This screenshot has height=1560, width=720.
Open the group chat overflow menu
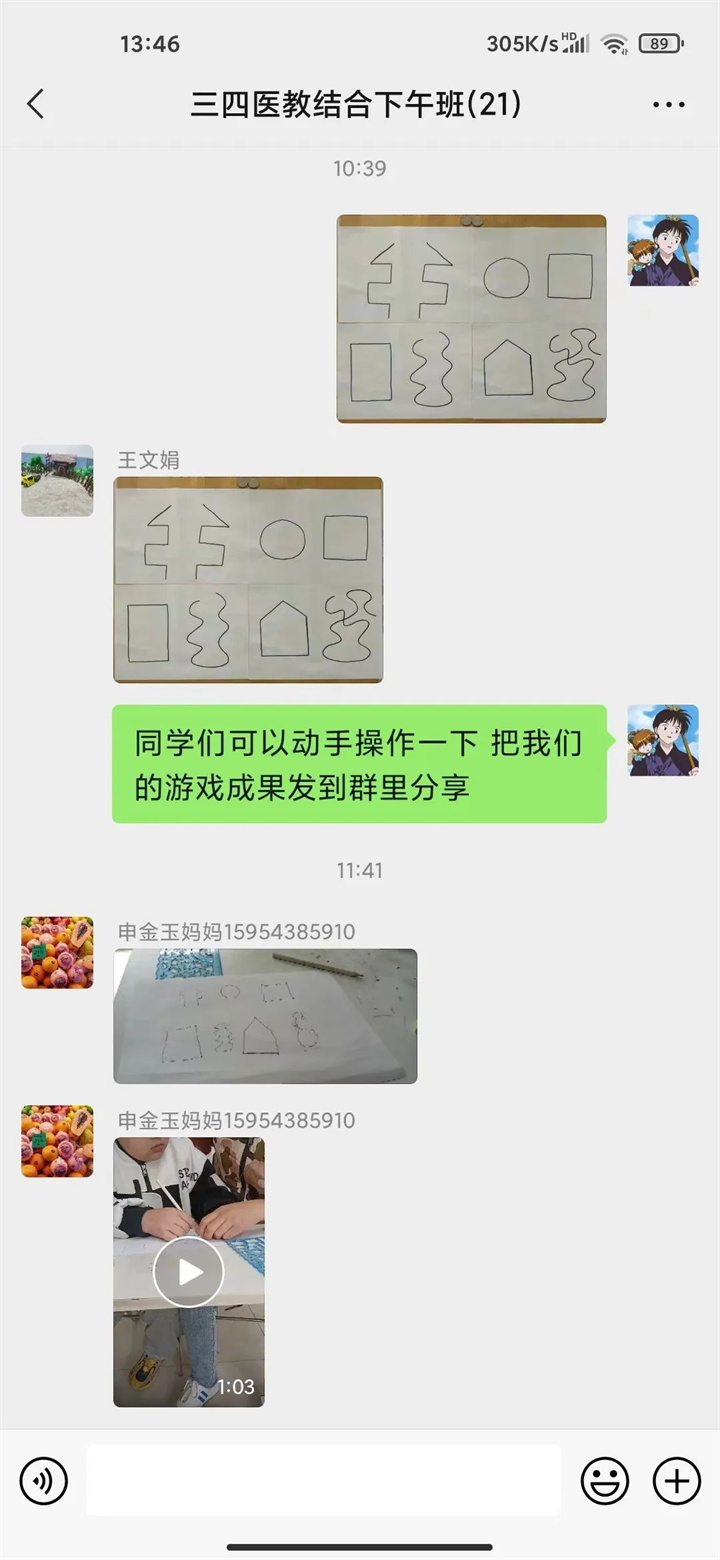668,104
